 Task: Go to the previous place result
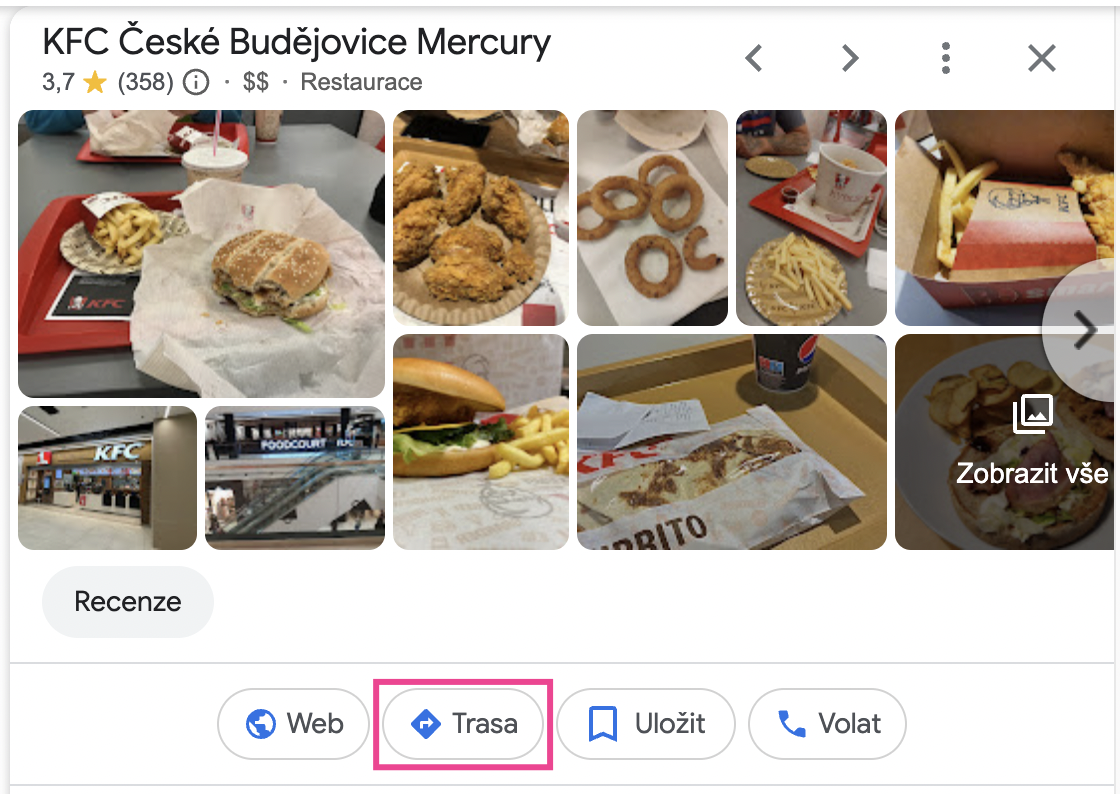[754, 59]
